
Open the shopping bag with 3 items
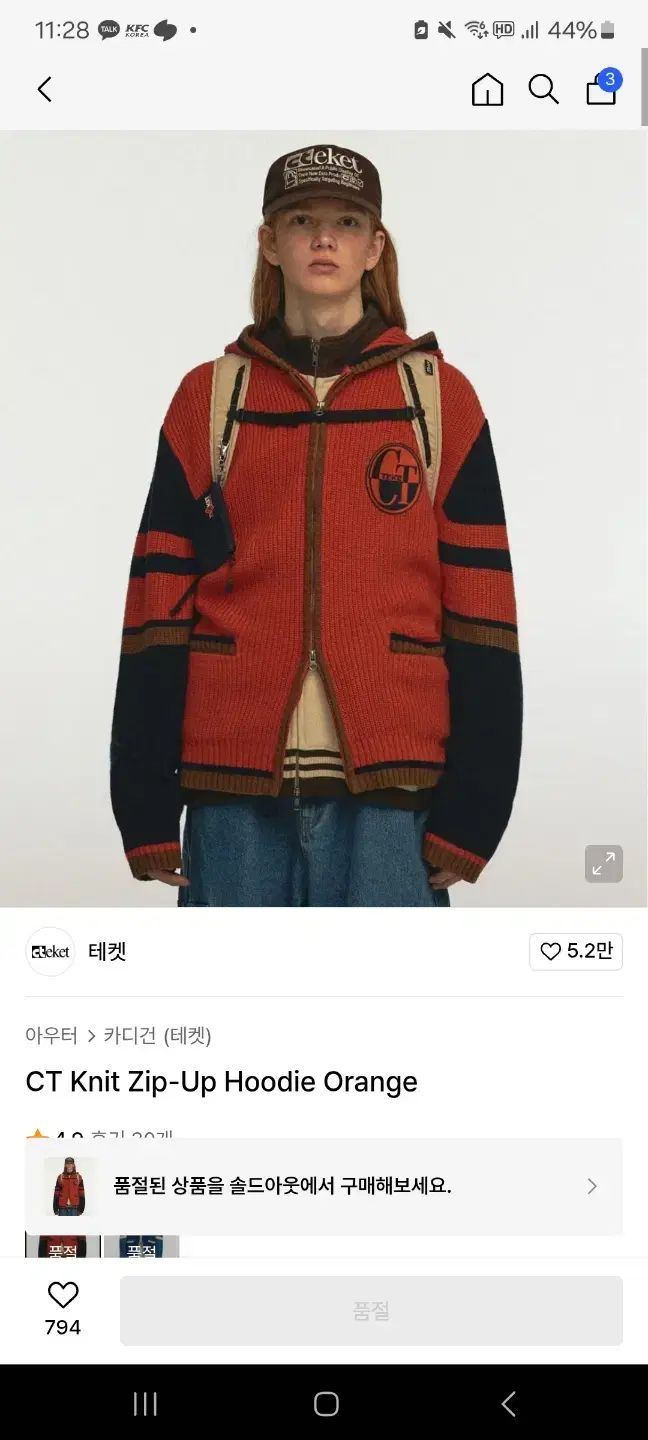click(x=602, y=88)
